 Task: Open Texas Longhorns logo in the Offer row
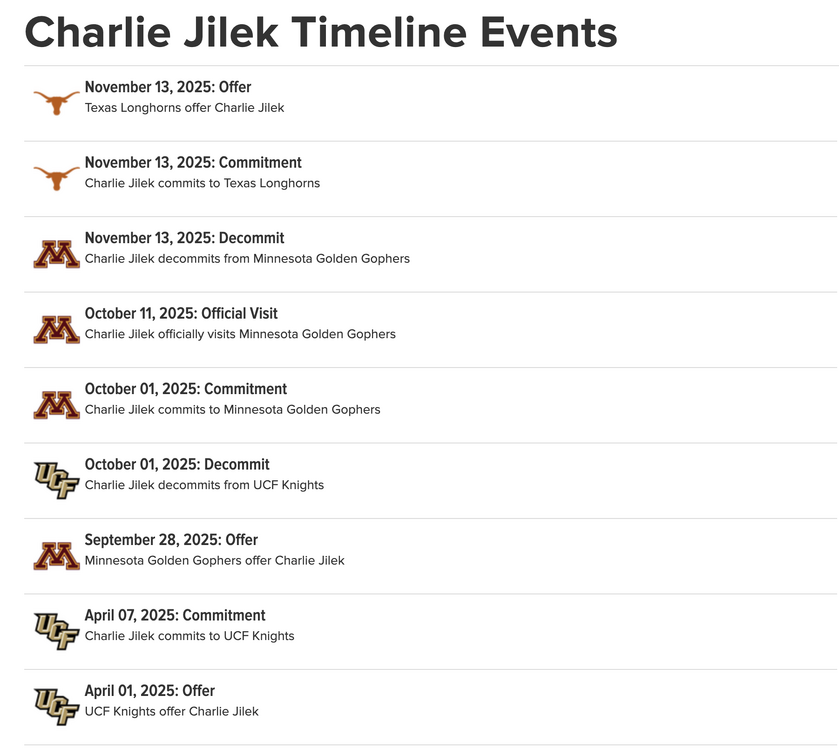[56, 101]
